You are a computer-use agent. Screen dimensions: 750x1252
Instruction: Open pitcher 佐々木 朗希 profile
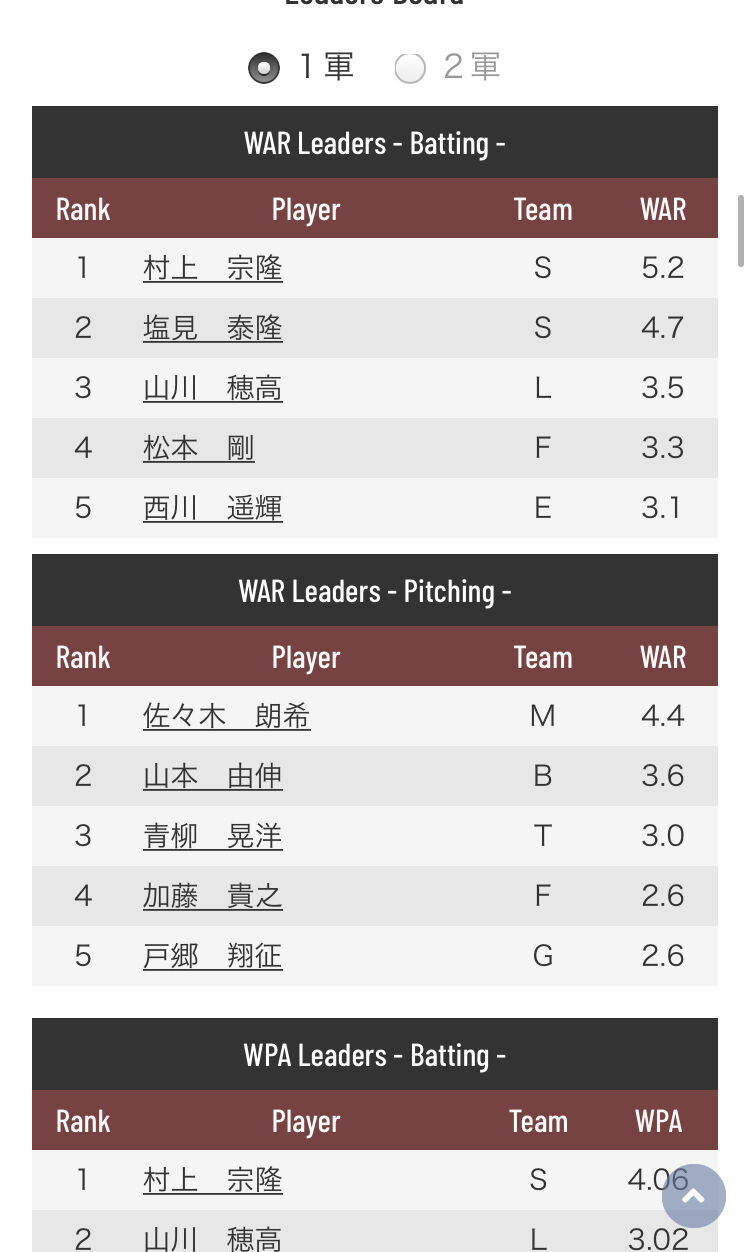227,716
